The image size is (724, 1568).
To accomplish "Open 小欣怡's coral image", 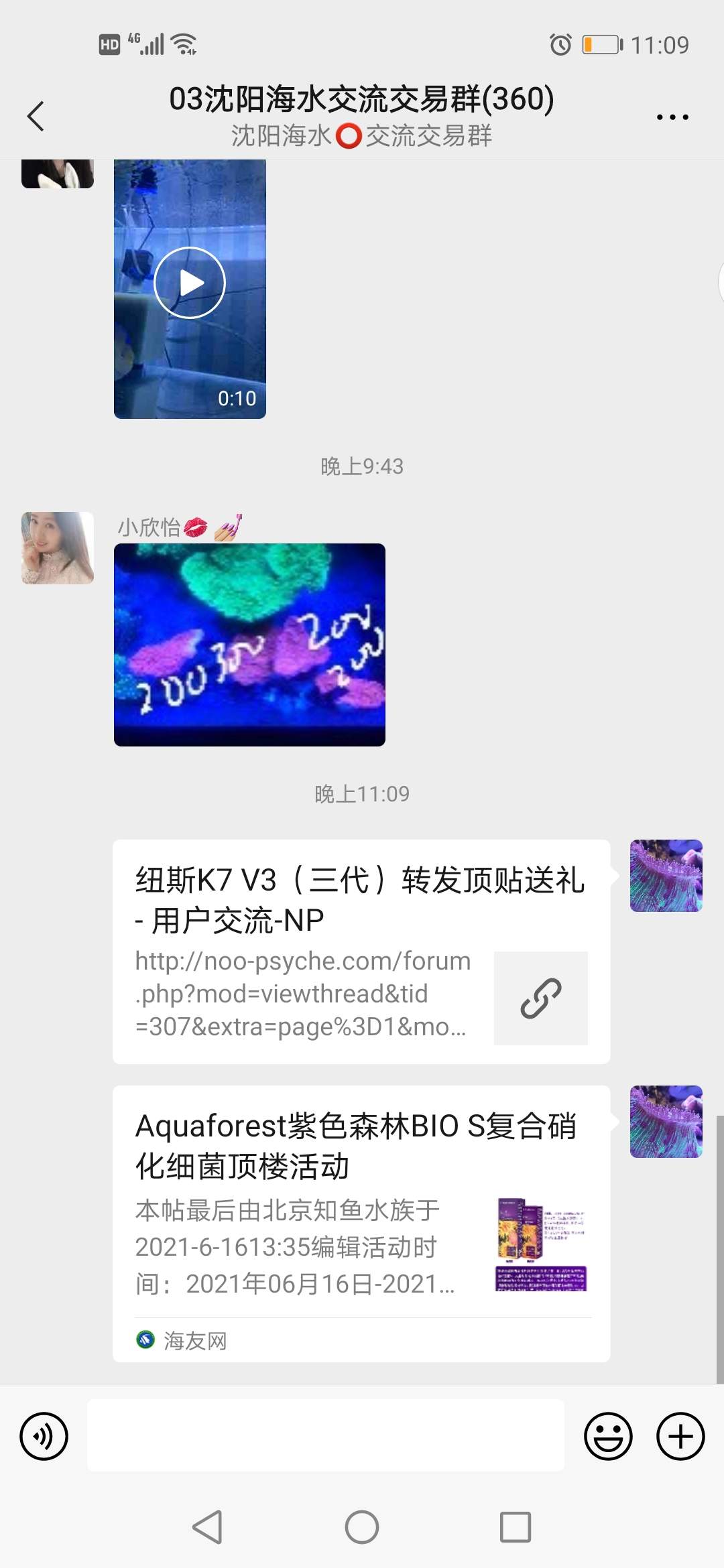I will [x=249, y=645].
